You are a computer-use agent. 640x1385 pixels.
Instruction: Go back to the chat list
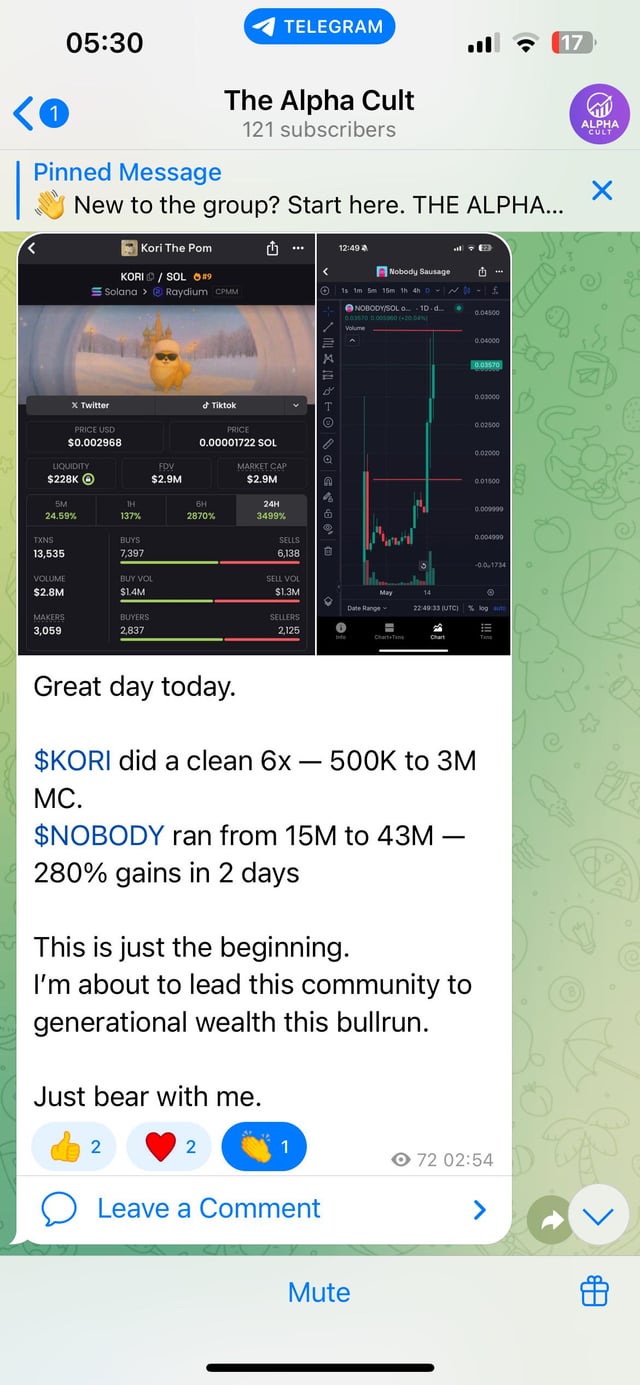point(40,113)
